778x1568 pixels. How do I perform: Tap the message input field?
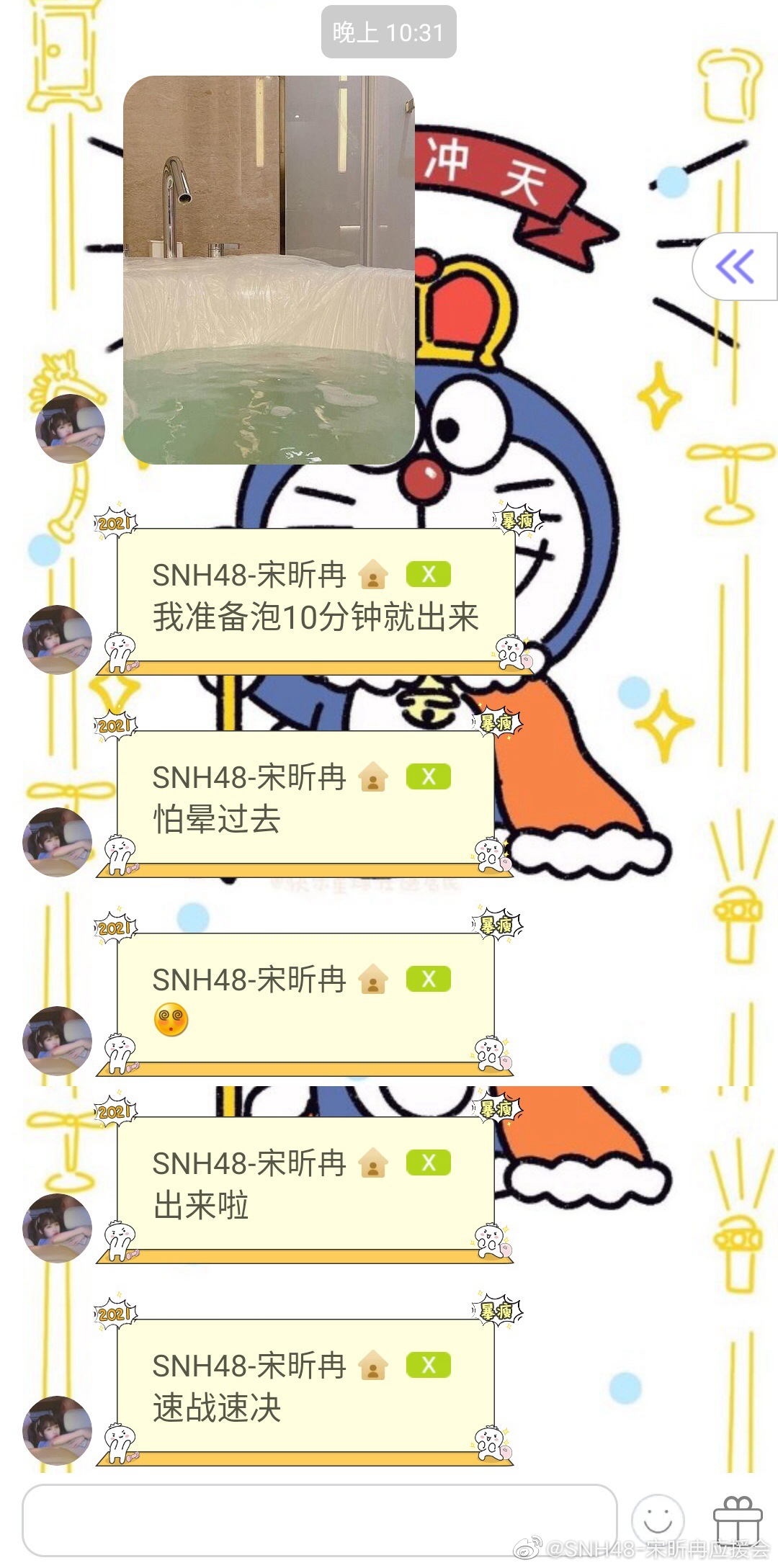pos(319,1520)
